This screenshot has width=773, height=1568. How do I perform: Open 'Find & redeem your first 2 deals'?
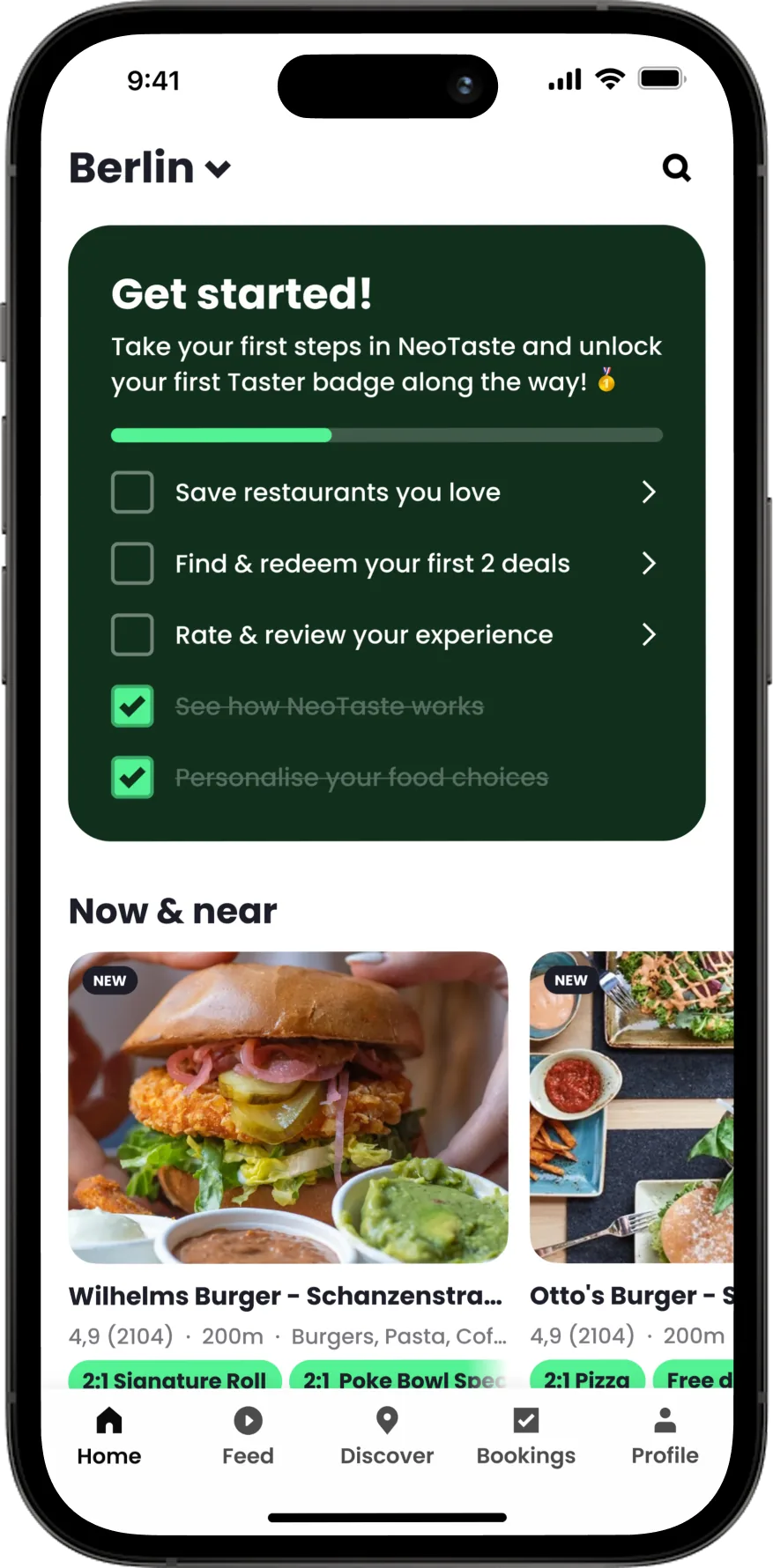coord(384,563)
